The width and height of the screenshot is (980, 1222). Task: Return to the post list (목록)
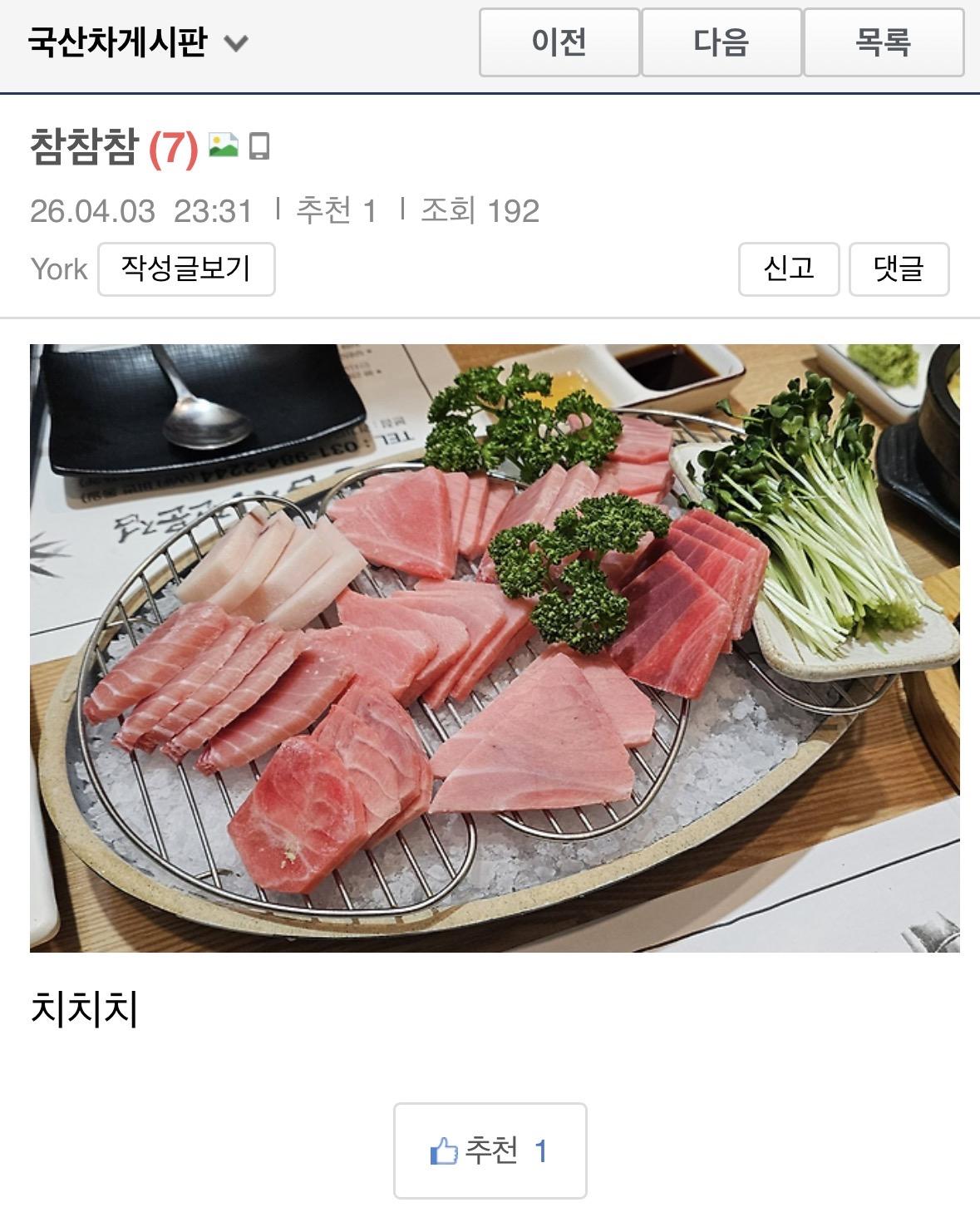coord(883,42)
